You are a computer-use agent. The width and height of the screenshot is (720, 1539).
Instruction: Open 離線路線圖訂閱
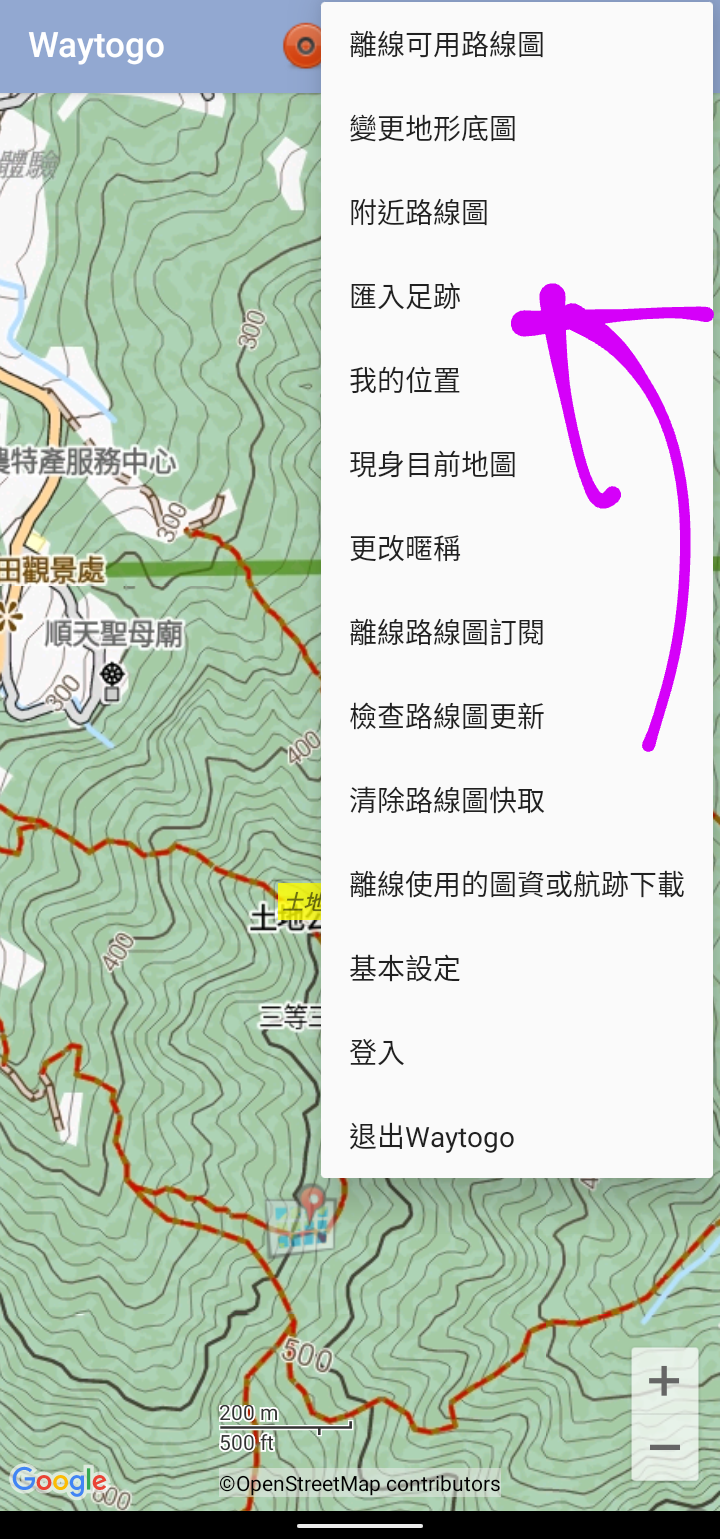pos(517,633)
